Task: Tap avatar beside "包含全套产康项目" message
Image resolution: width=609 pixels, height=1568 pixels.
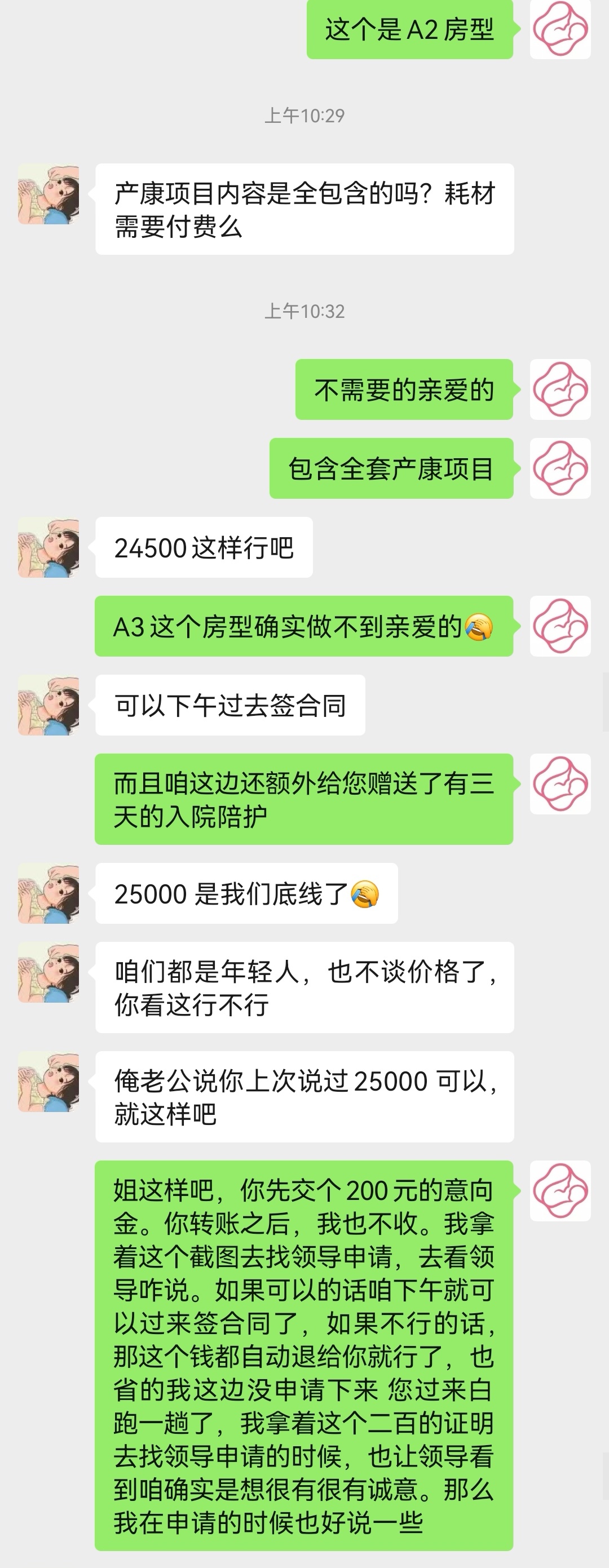Action: (x=560, y=468)
